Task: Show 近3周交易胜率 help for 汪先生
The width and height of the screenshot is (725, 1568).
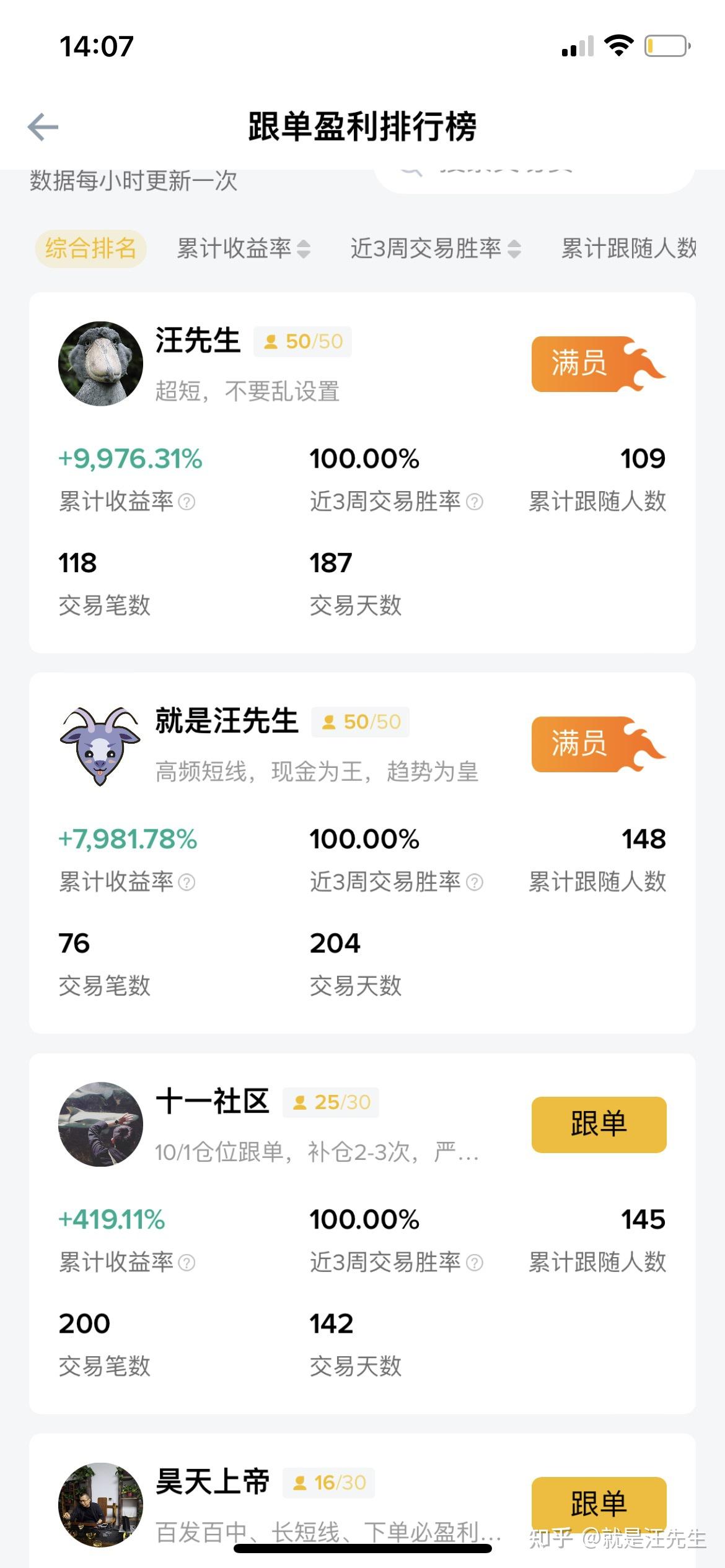Action: (475, 502)
